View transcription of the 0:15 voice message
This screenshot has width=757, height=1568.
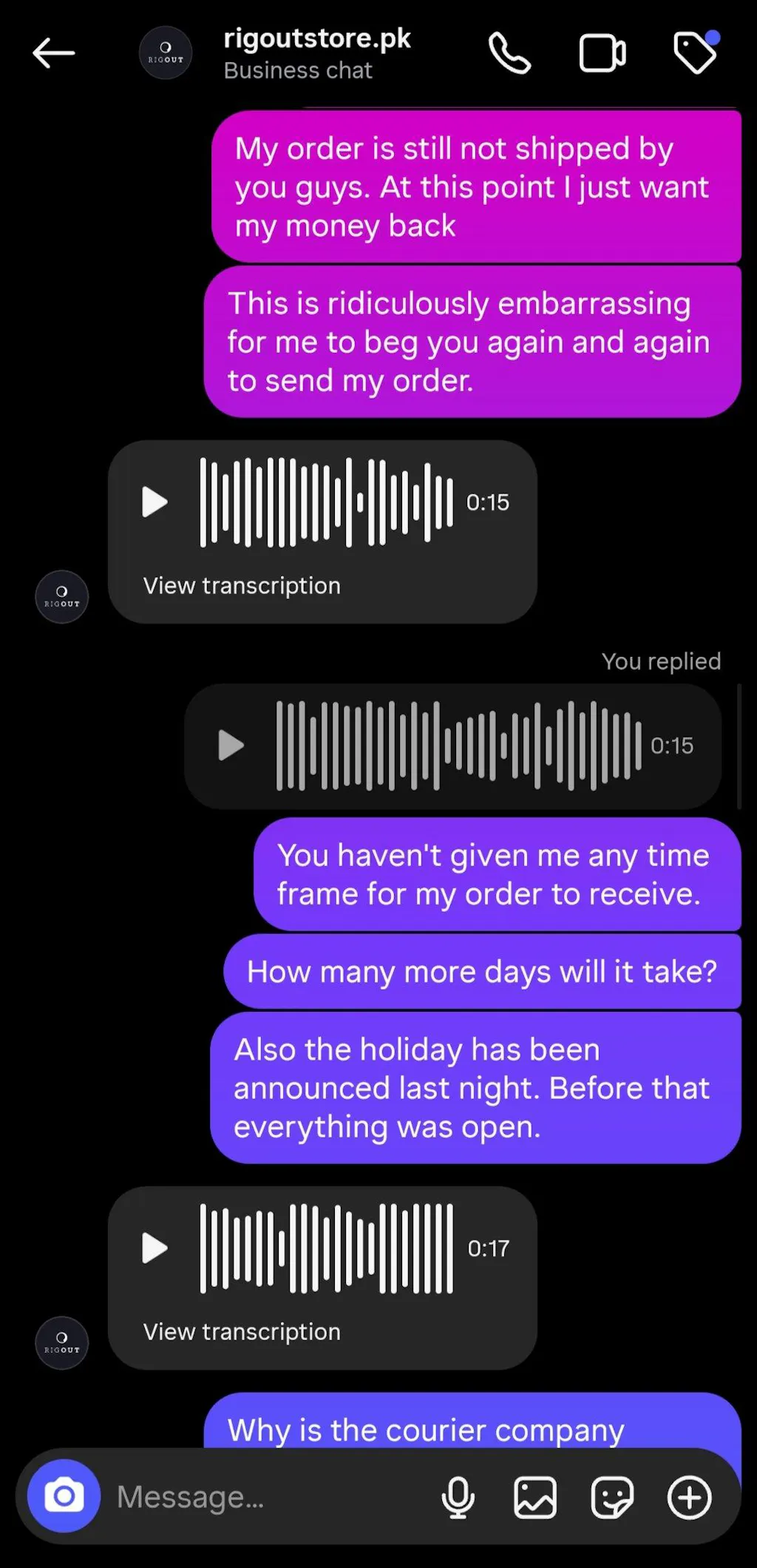click(242, 586)
